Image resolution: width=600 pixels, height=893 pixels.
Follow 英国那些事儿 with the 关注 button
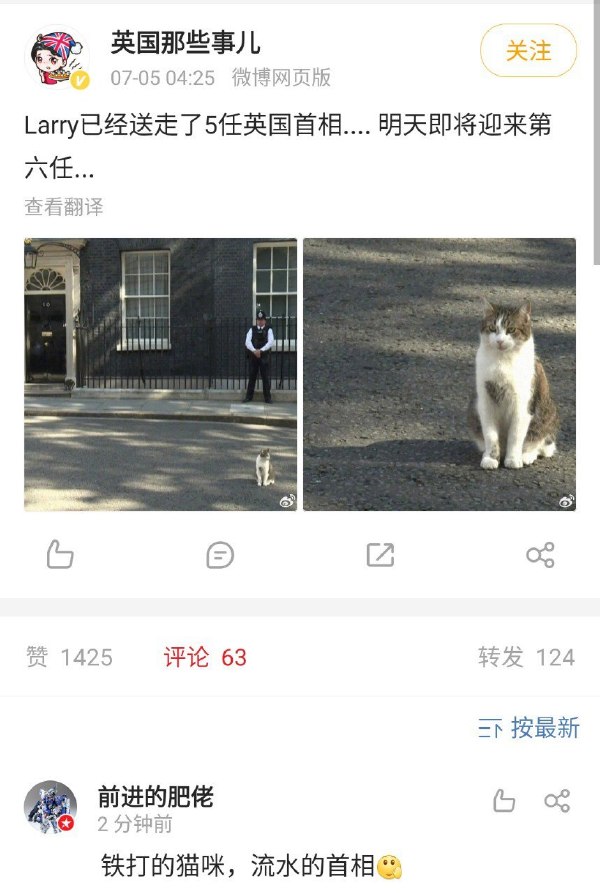click(x=529, y=50)
